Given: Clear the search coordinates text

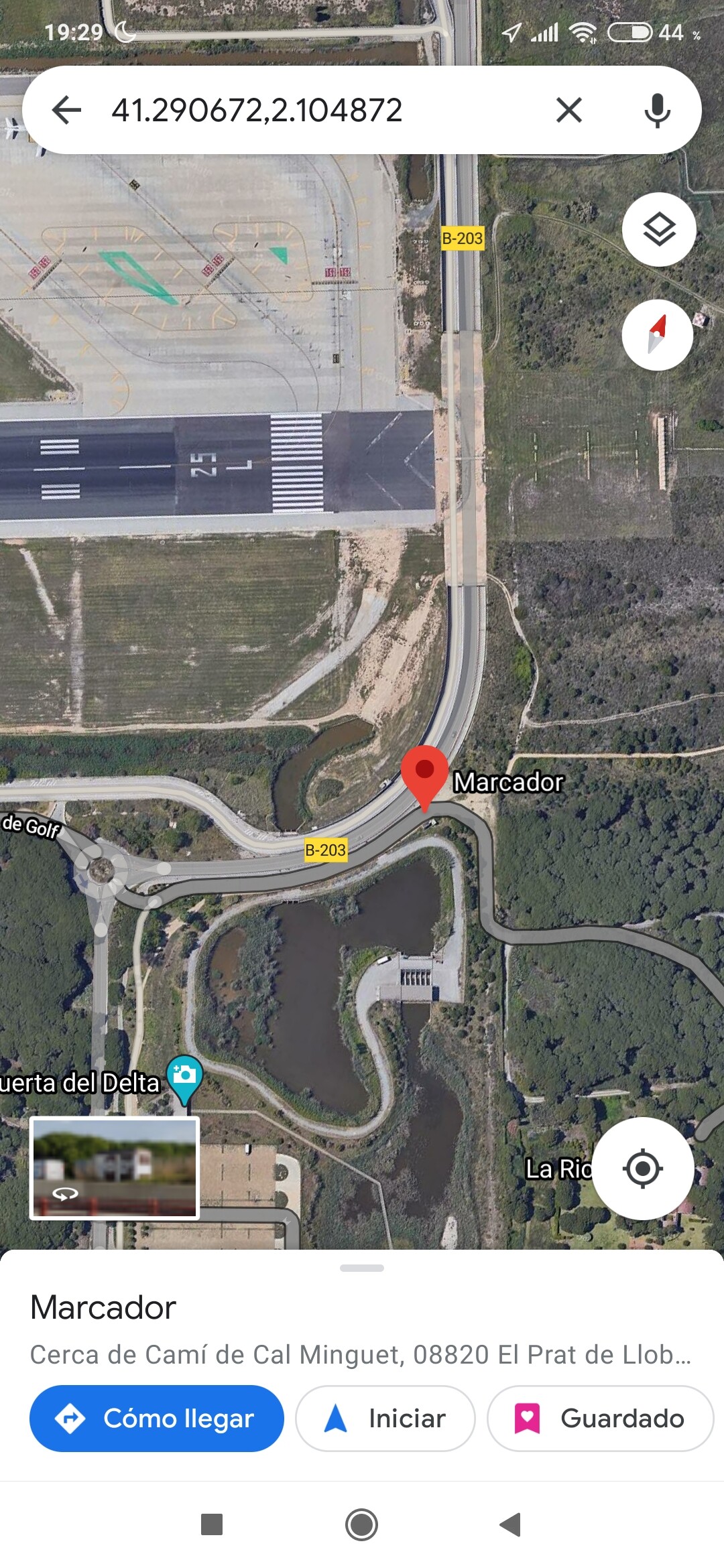Looking at the screenshot, I should coord(568,110).
